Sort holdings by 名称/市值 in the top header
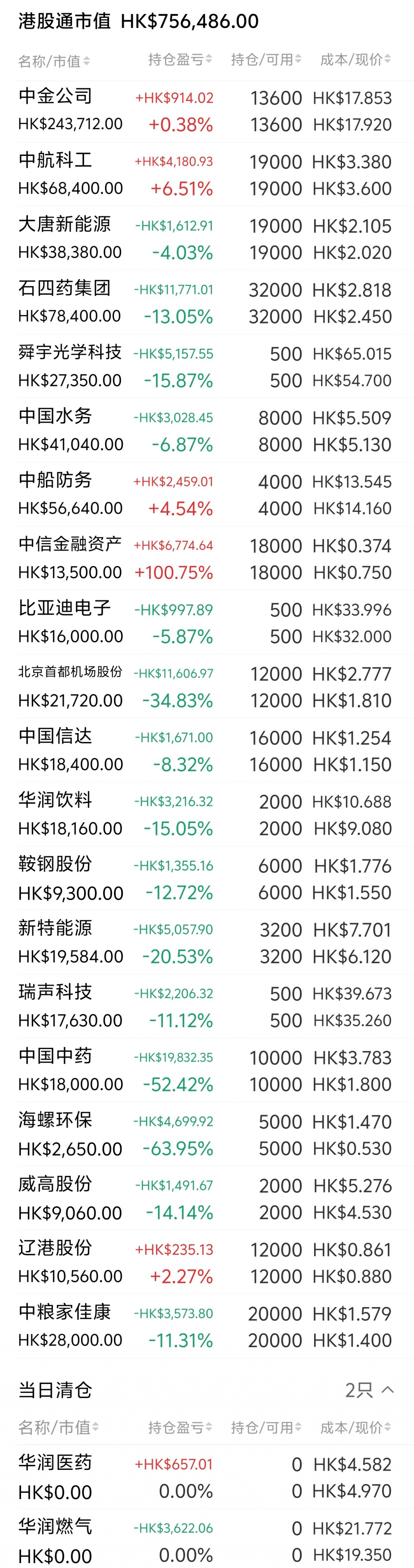 coord(54,61)
